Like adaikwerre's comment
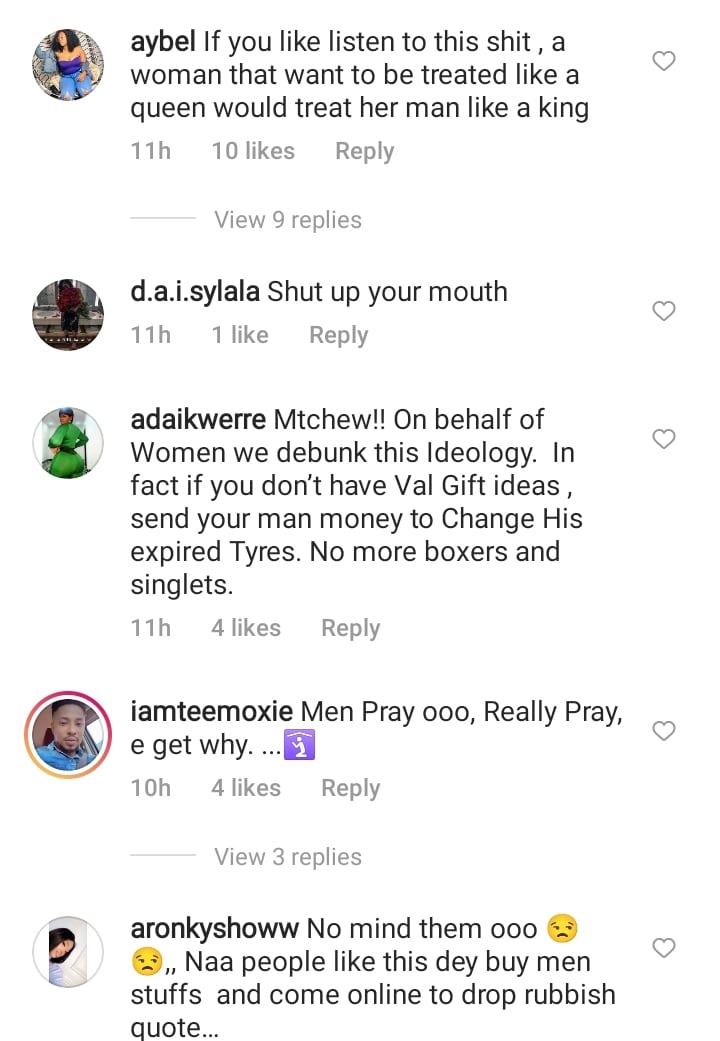Screen dimensions: 720x1041 pos(664,439)
